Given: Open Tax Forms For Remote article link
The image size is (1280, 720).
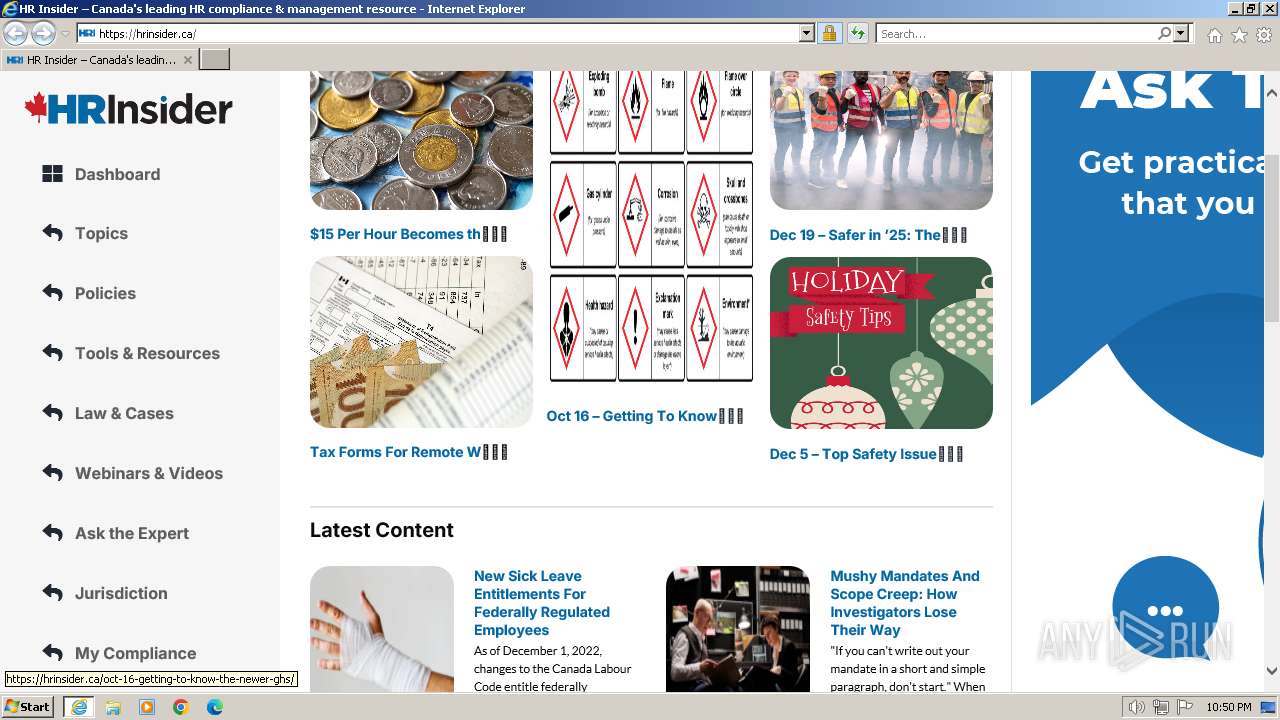Looking at the screenshot, I should pyautogui.click(x=396, y=452).
